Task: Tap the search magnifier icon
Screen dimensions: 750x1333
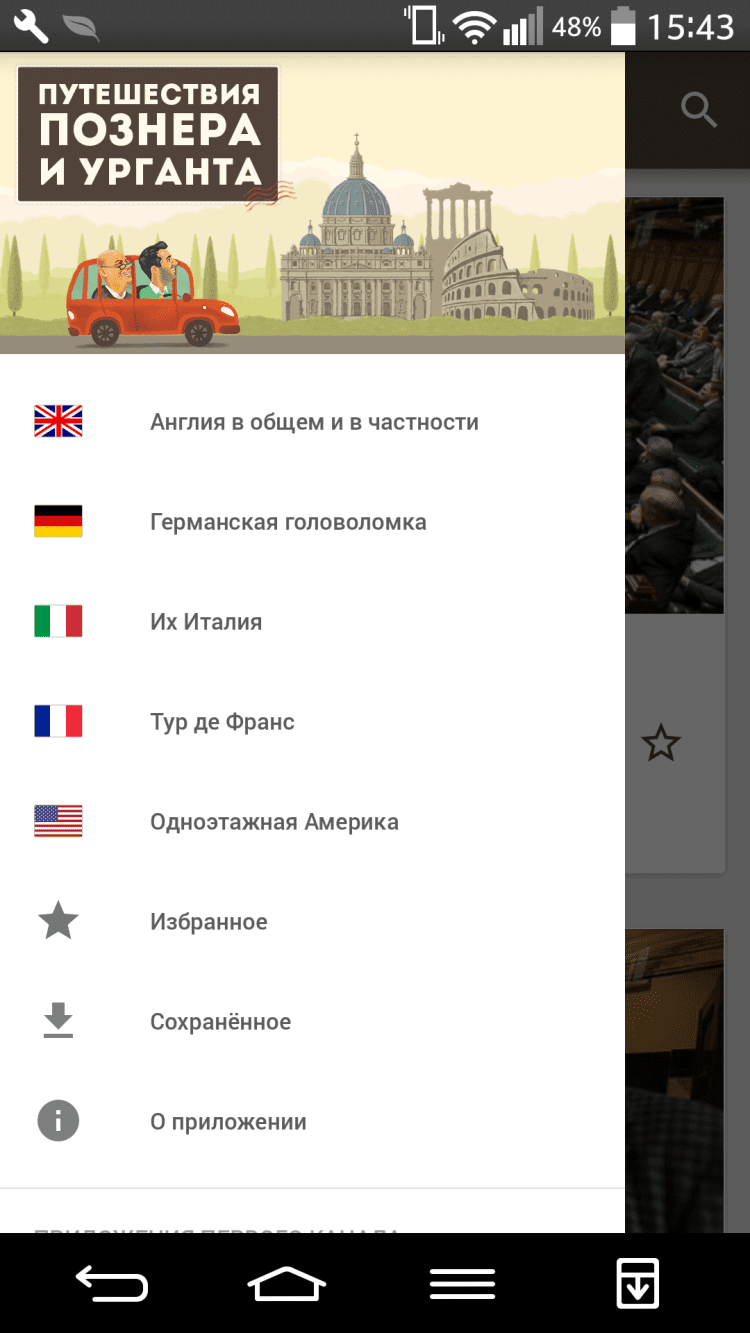Action: coord(699,109)
